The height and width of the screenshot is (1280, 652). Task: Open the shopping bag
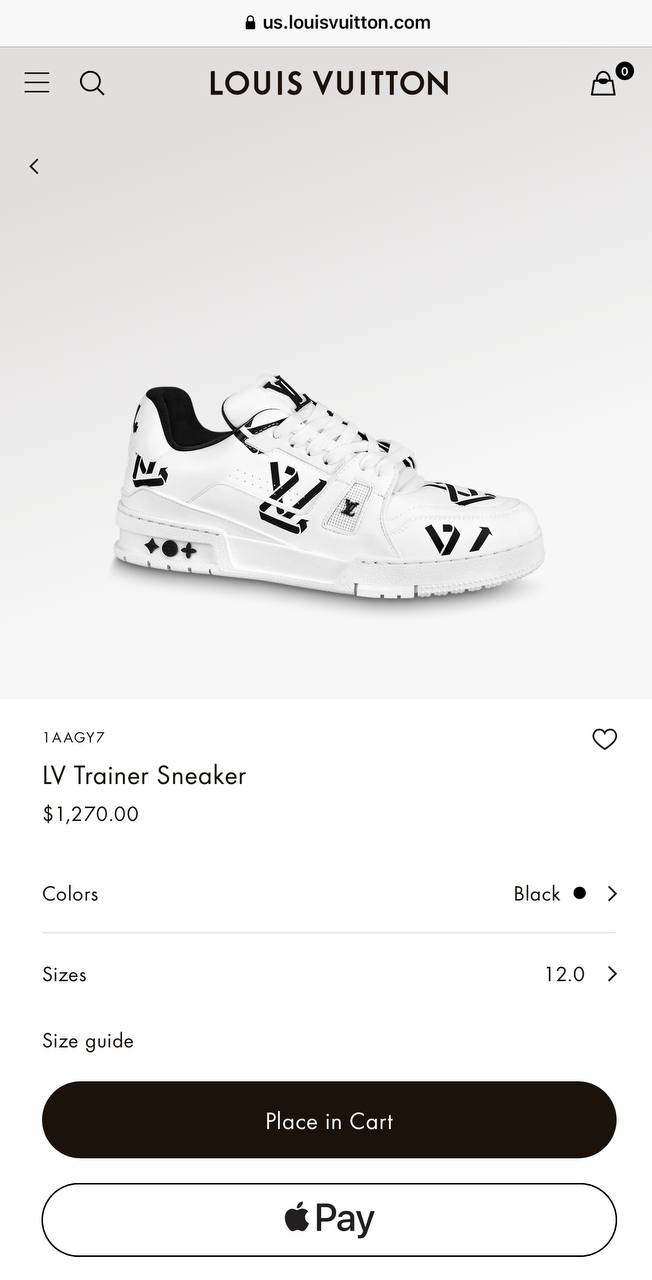[x=604, y=83]
